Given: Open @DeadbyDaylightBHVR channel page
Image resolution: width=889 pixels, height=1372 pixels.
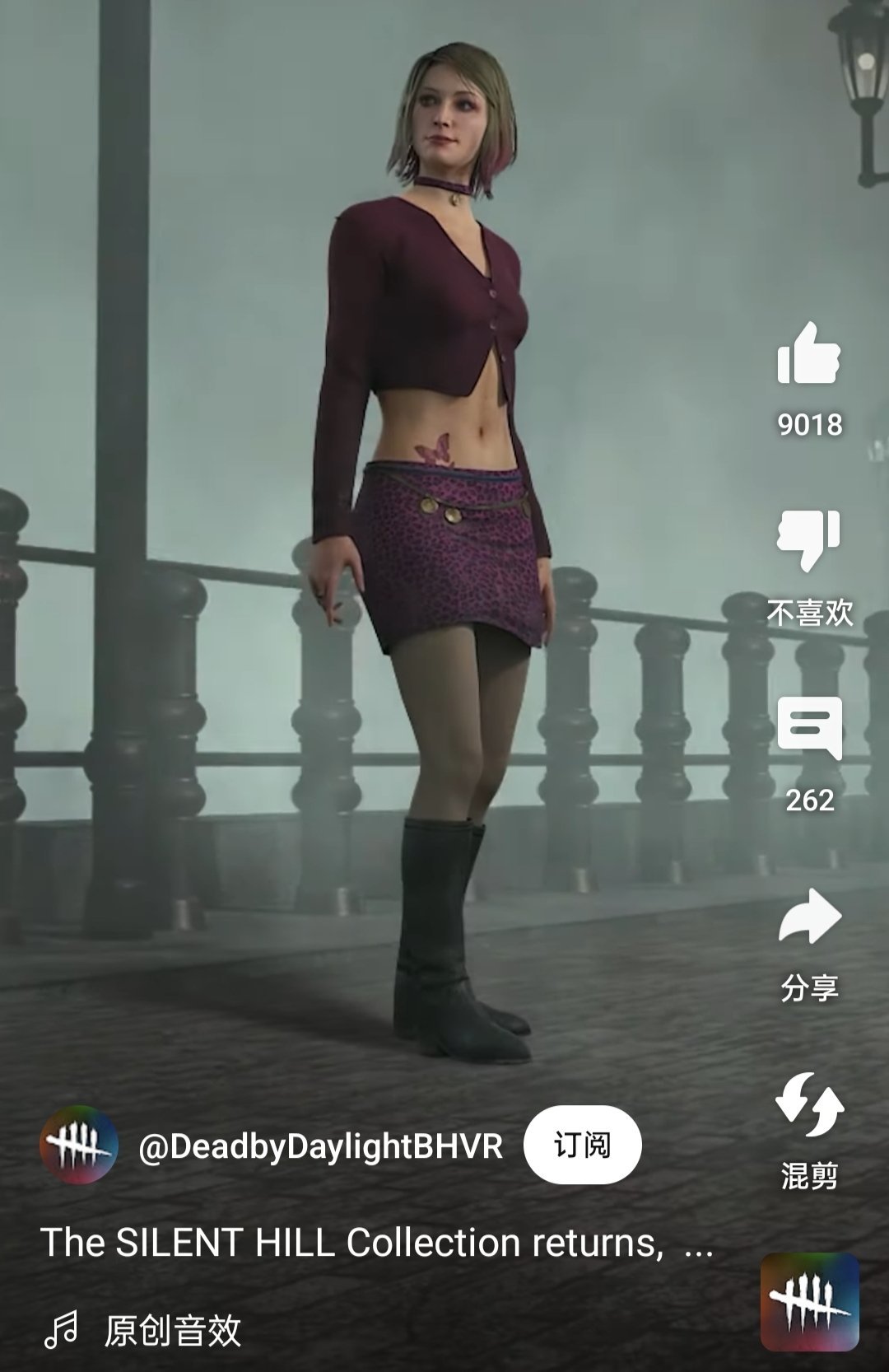Looking at the screenshot, I should click(x=320, y=1146).
